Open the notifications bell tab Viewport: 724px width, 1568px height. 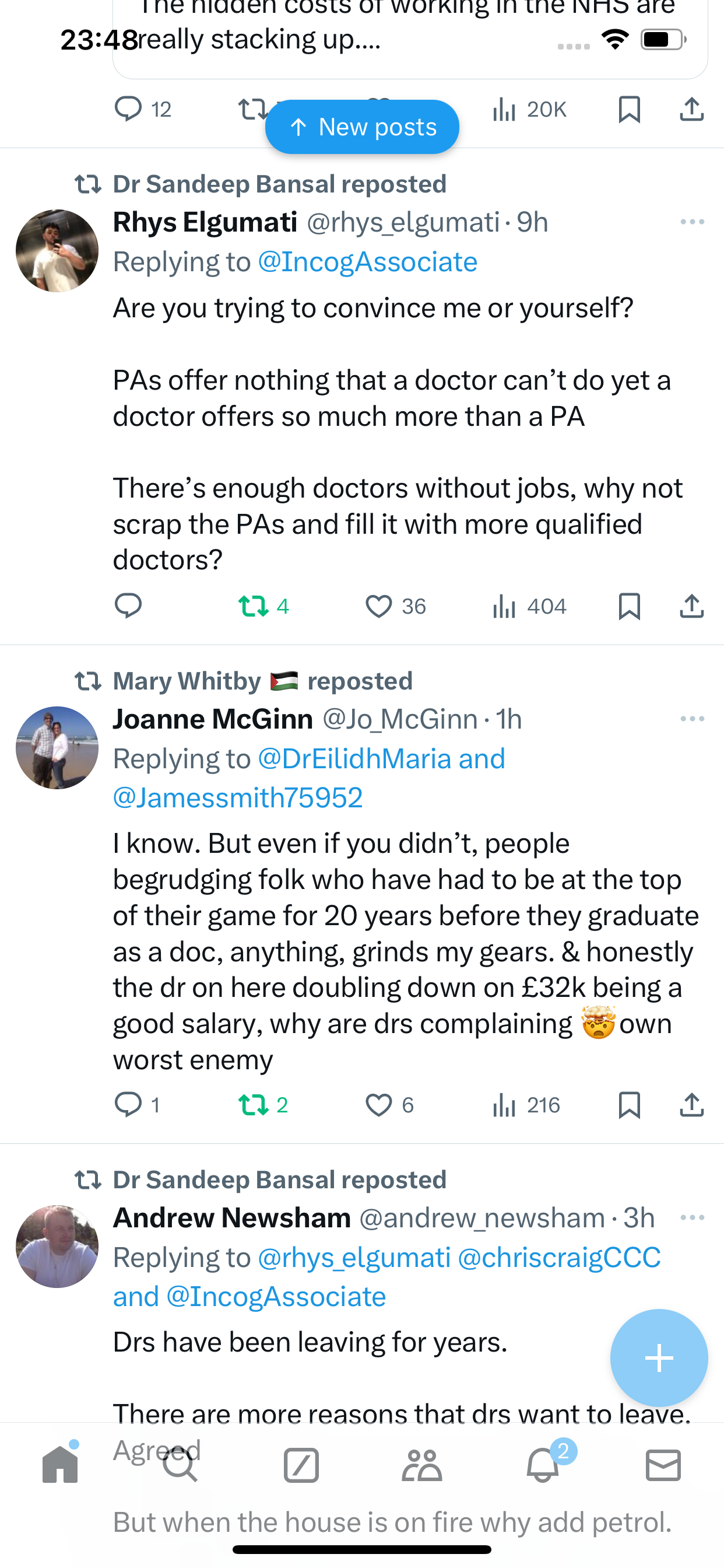[543, 1466]
